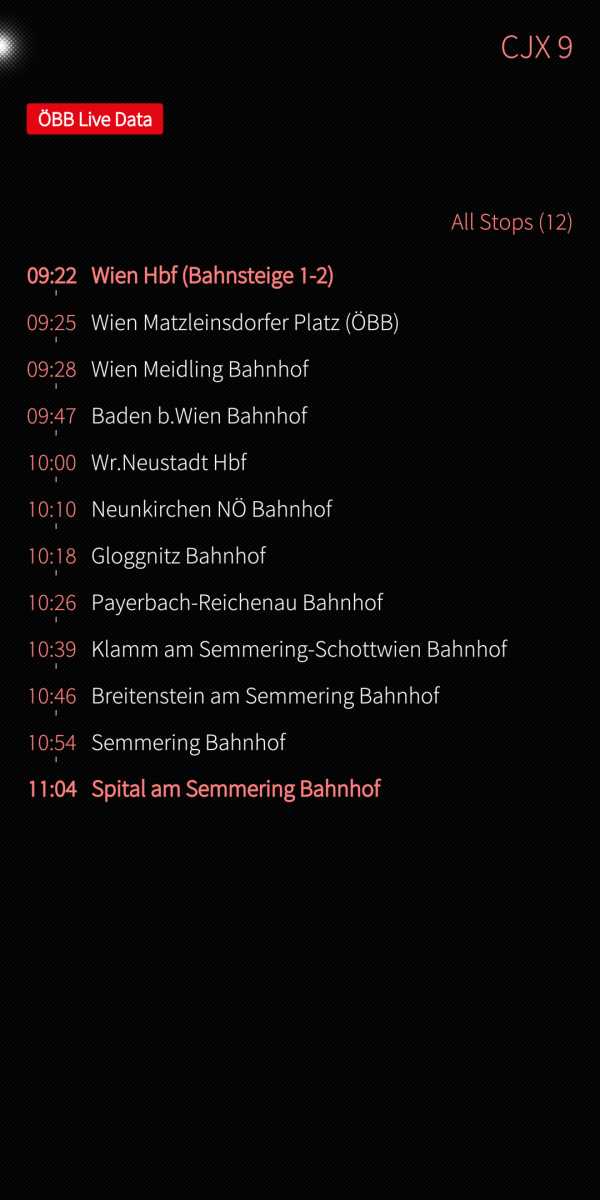View the Baden b.Wien Bahnhof stop

[199, 416]
